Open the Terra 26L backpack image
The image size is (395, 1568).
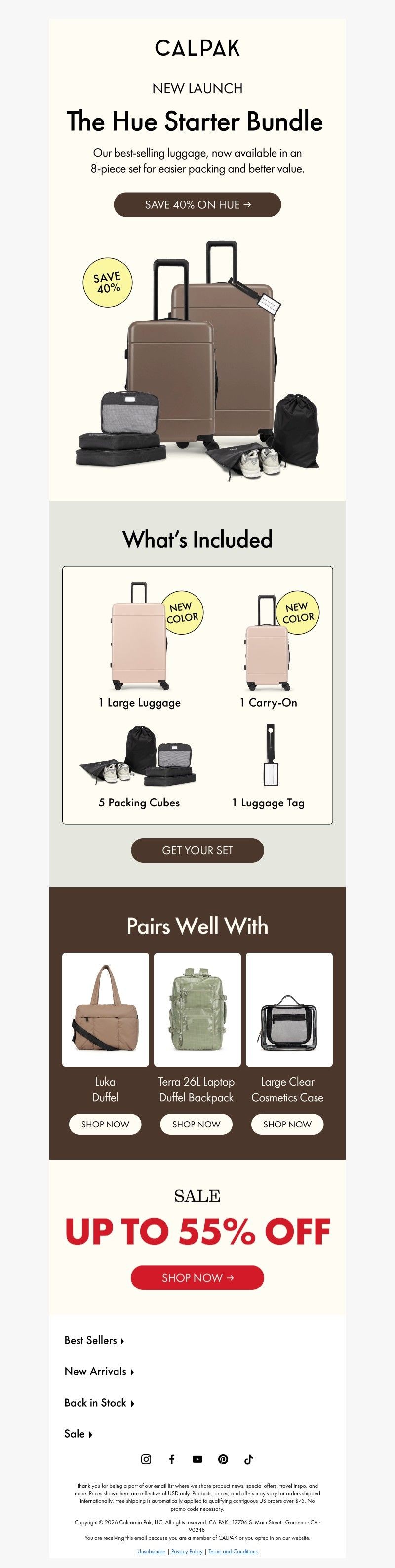click(x=197, y=1009)
